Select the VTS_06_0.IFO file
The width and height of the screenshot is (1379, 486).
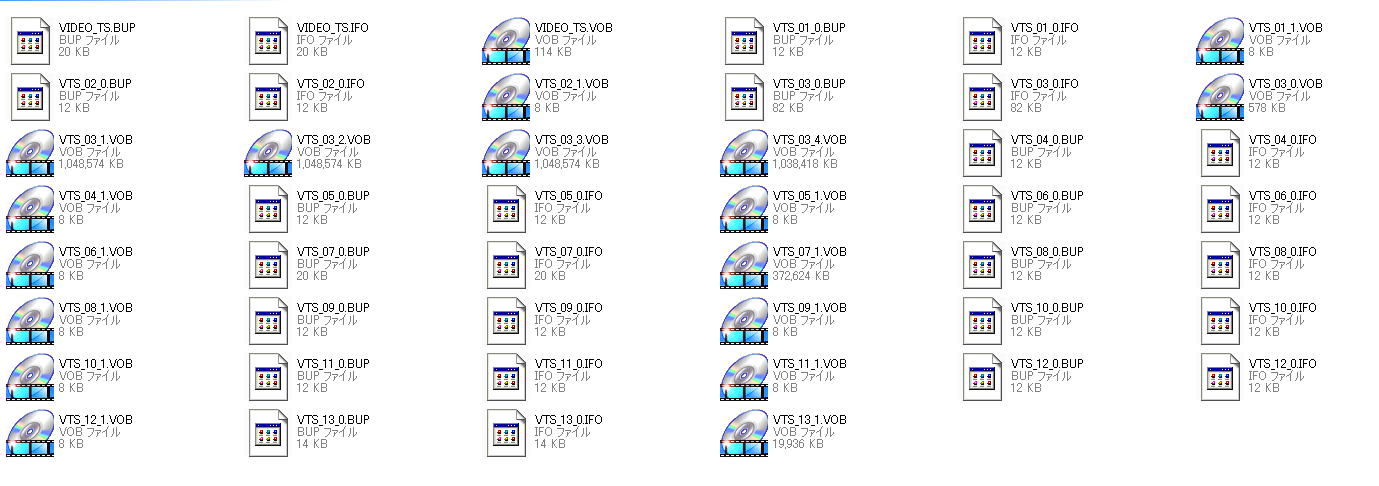coord(1220,209)
